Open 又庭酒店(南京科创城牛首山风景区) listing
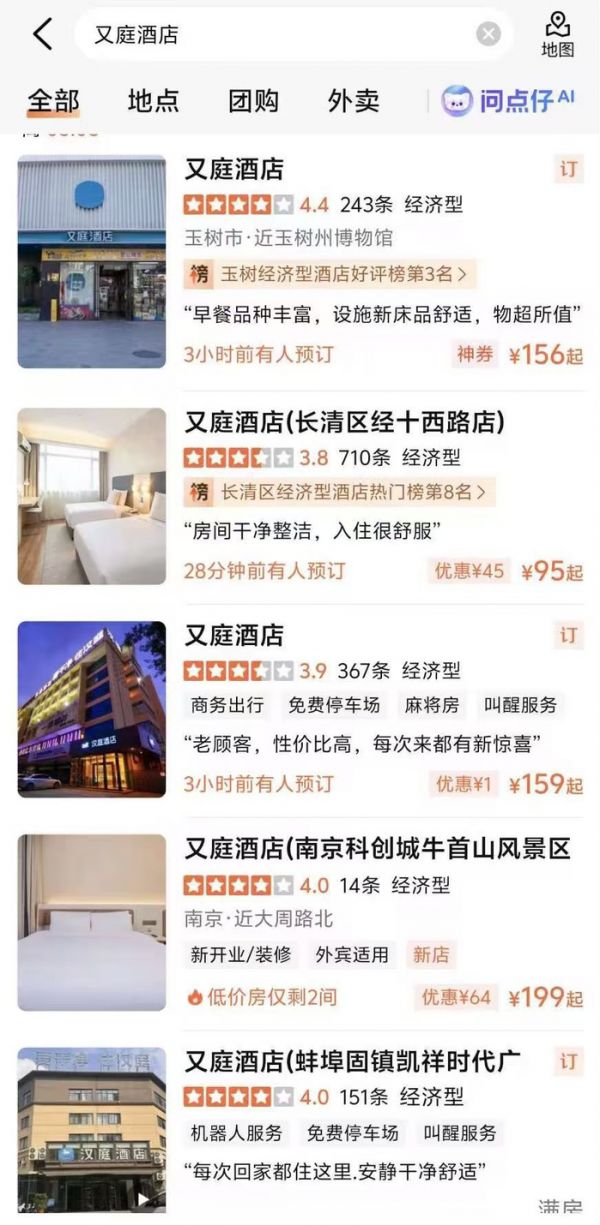 300,922
